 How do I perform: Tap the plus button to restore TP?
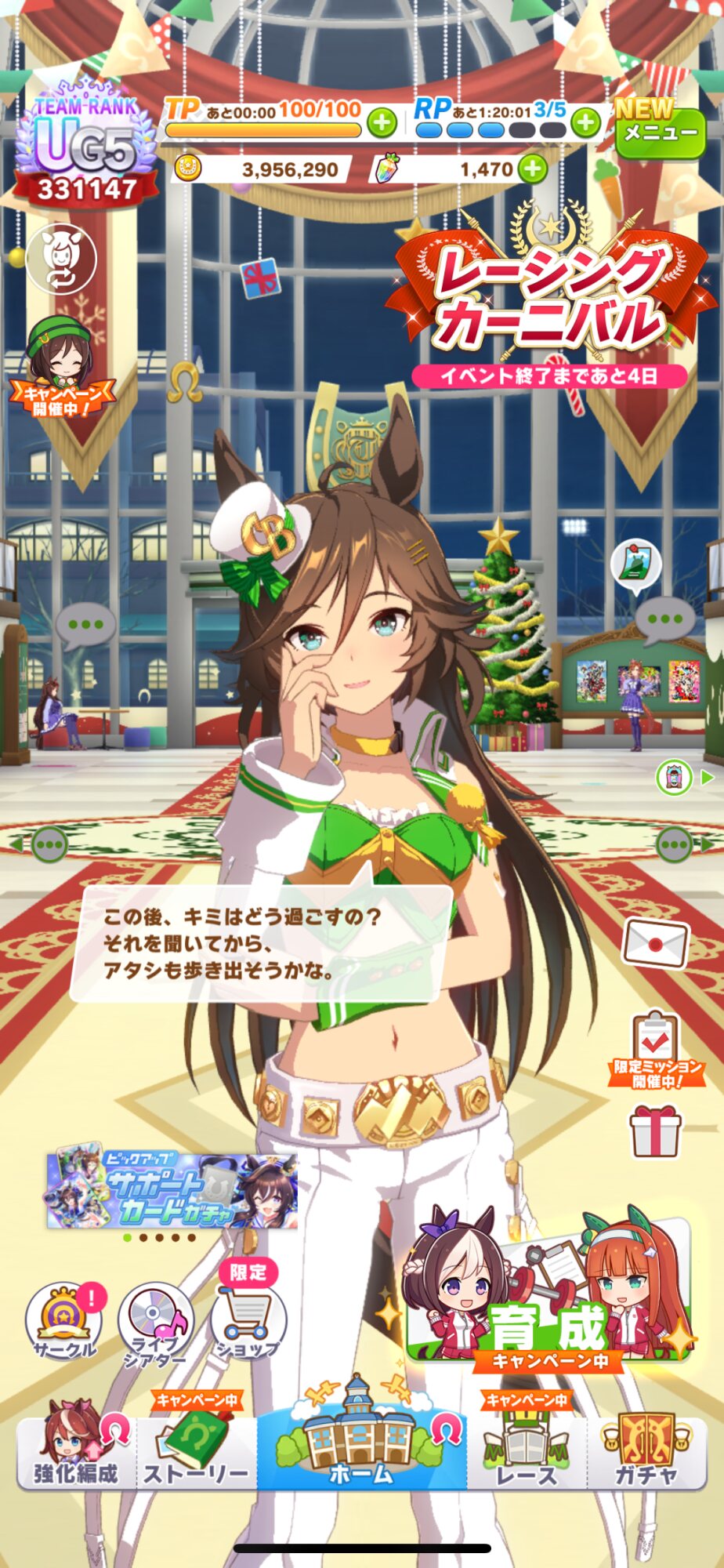[x=382, y=122]
